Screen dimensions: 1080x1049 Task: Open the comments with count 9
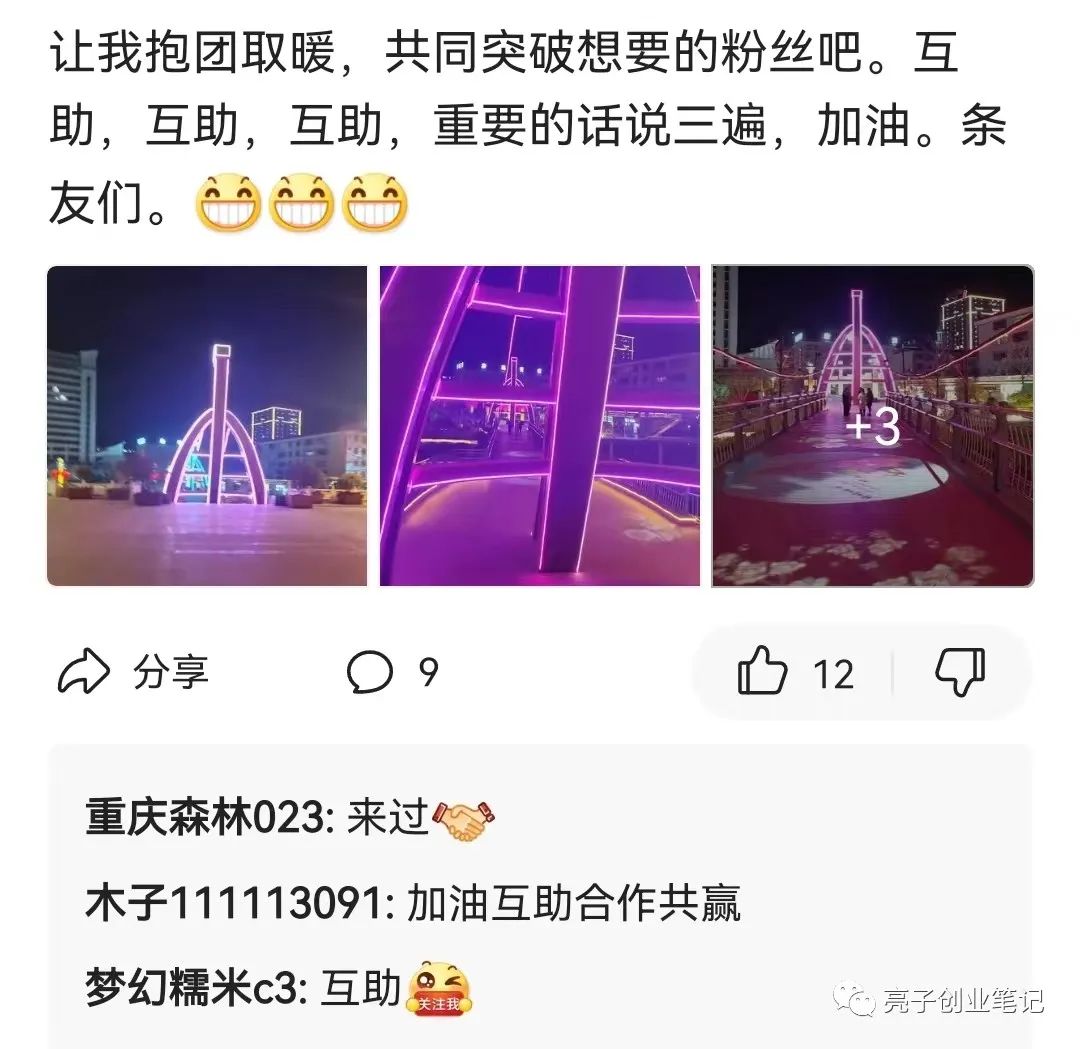(391, 673)
